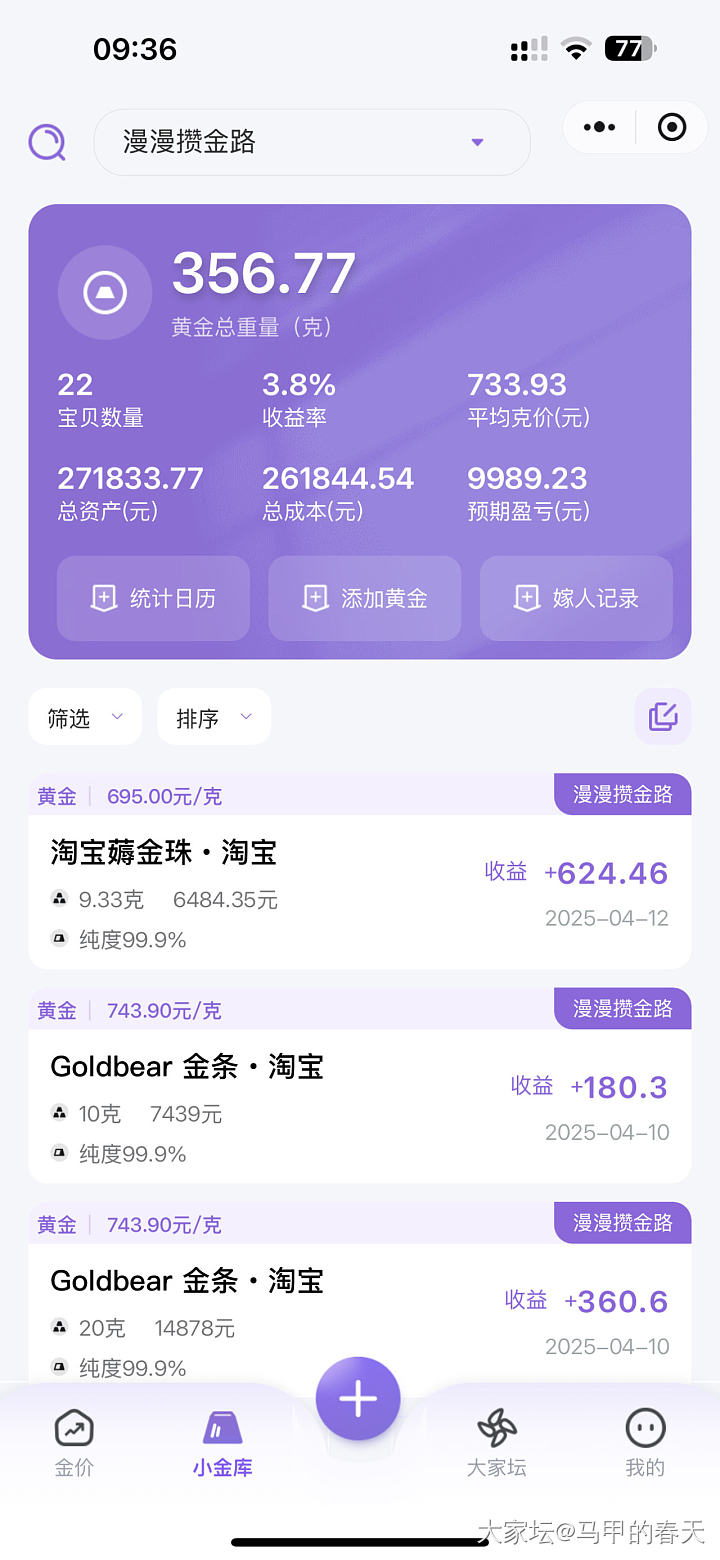The image size is (720, 1560).
Task: Select 添加黄金 to add gold
Action: (x=365, y=598)
